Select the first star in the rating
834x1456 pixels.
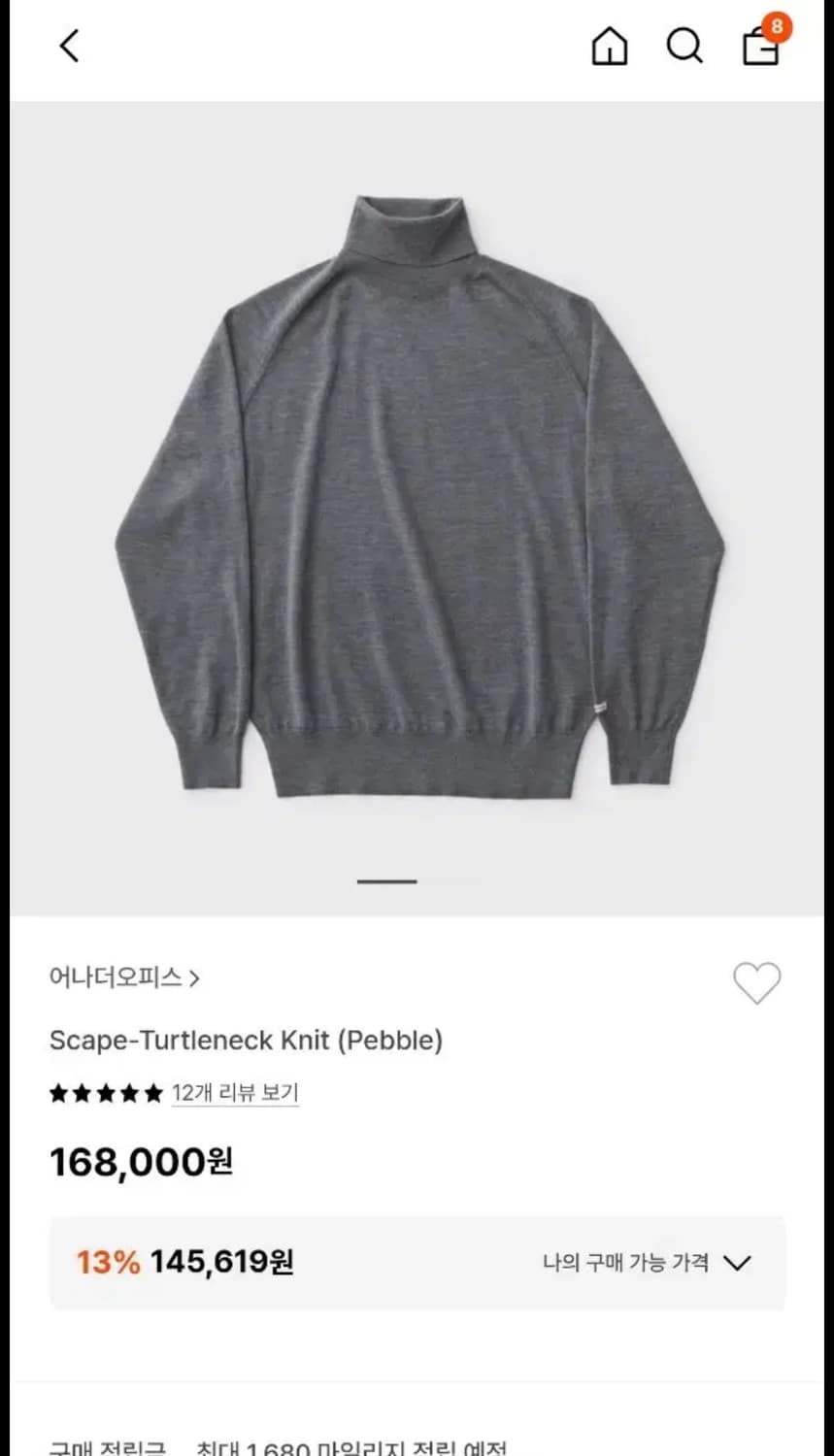(57, 1092)
